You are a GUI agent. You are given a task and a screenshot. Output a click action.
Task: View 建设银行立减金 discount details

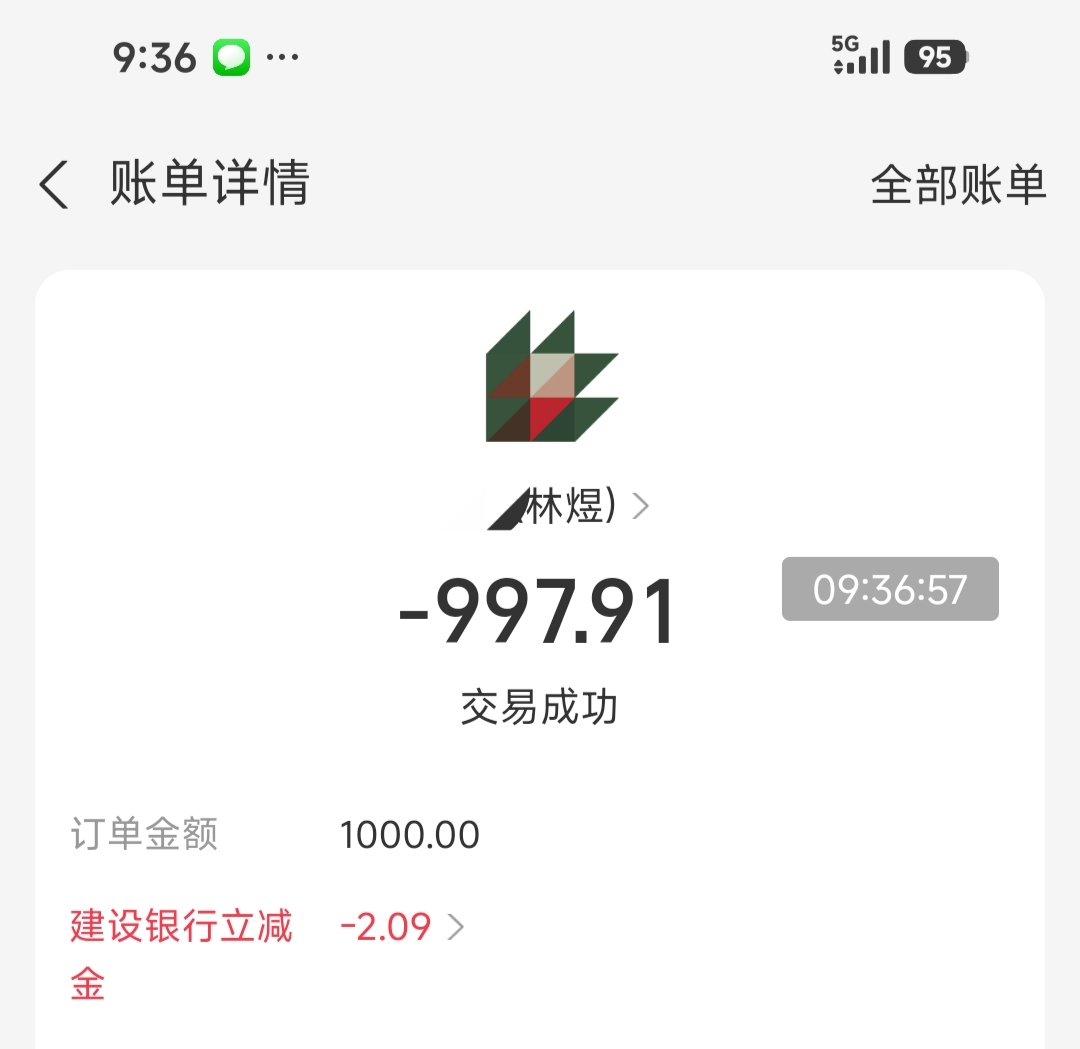tap(402, 926)
